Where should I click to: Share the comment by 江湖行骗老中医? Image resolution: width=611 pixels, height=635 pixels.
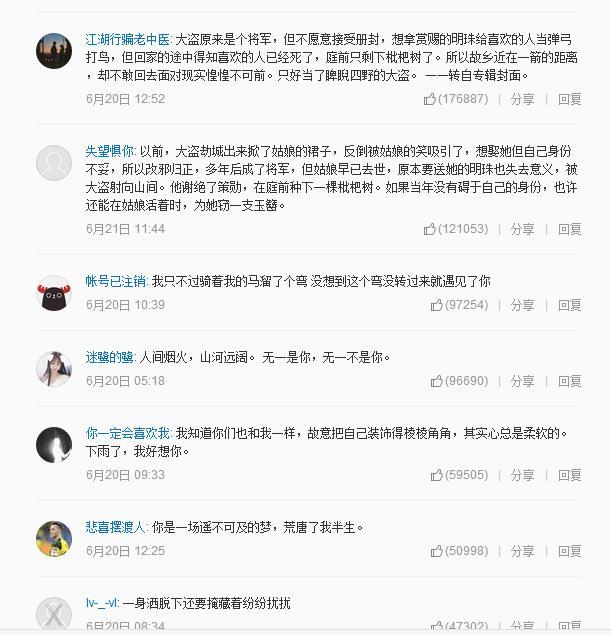522,99
